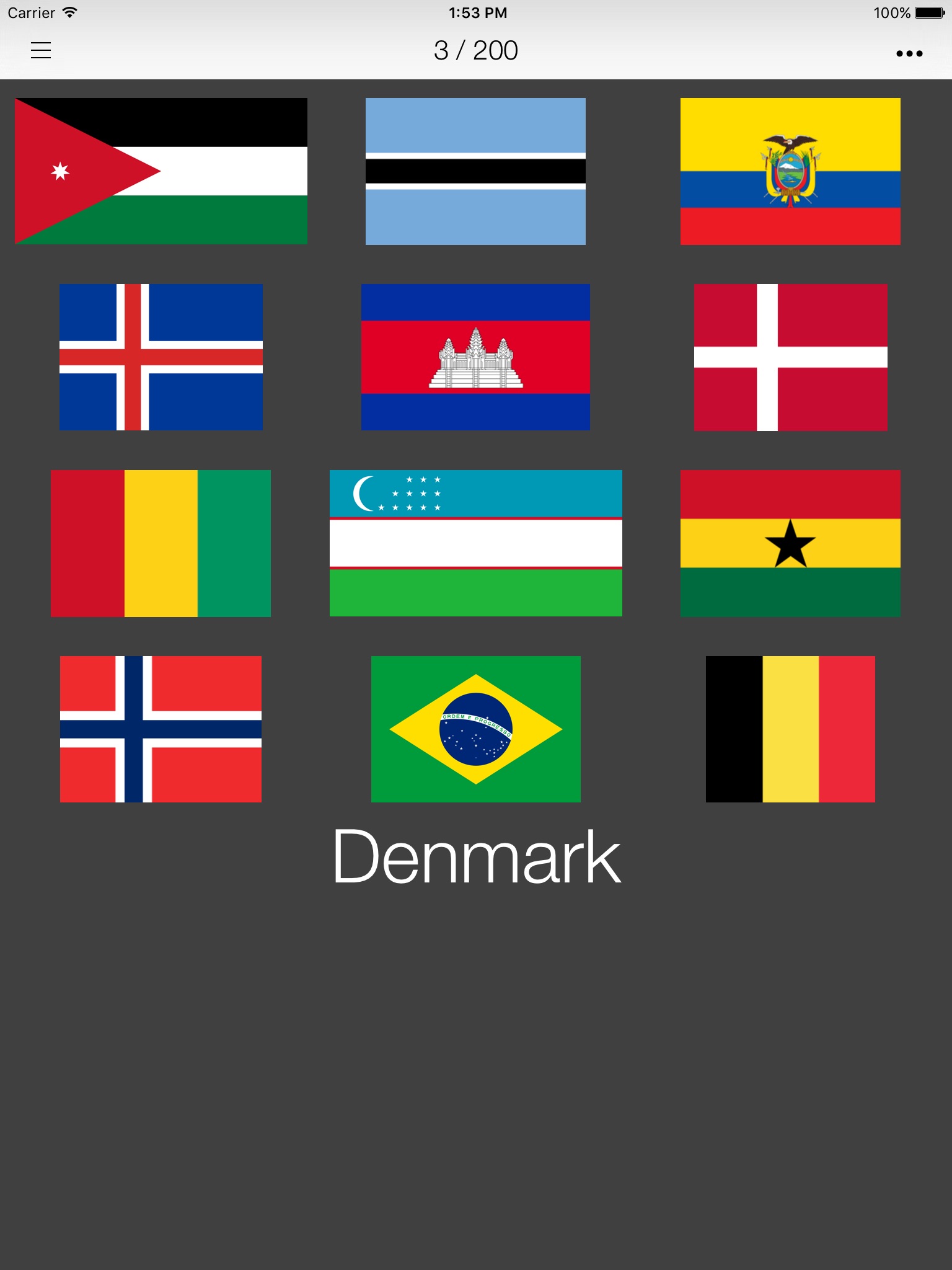Open the hamburger menu
The width and height of the screenshot is (952, 1270).
point(41,50)
